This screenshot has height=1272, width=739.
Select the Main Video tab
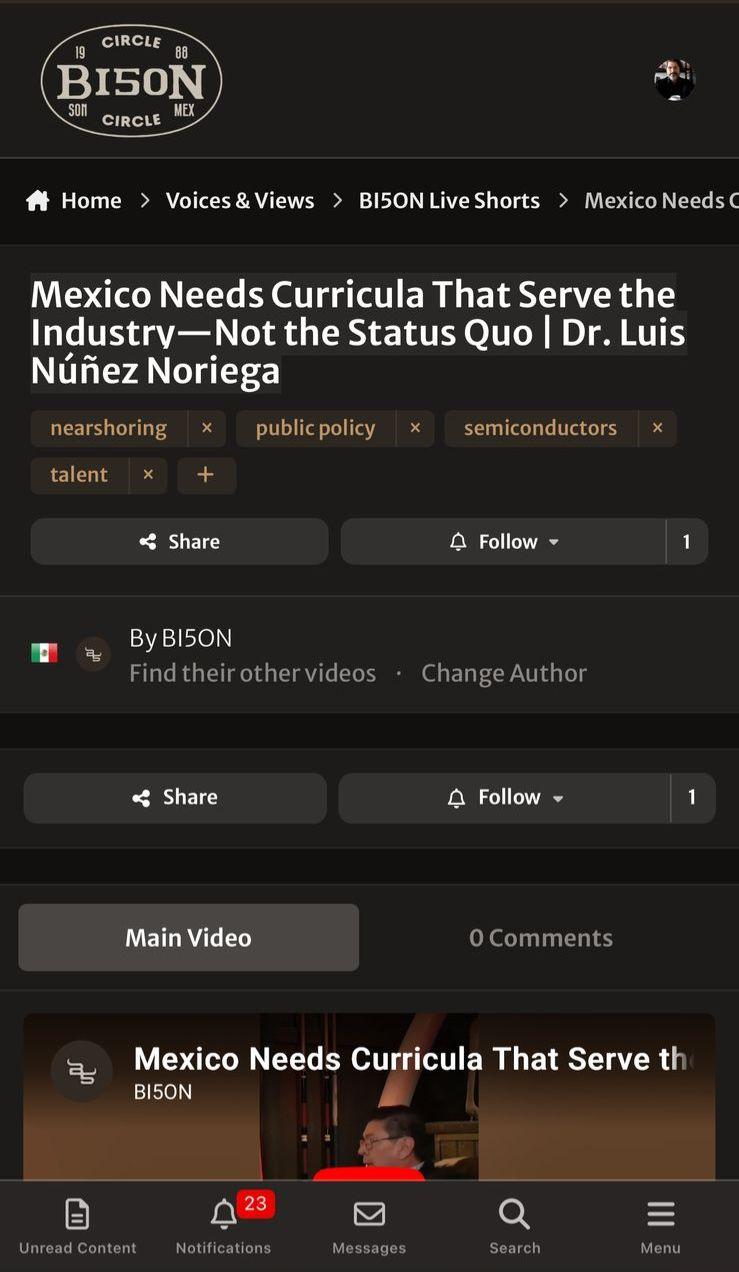188,938
